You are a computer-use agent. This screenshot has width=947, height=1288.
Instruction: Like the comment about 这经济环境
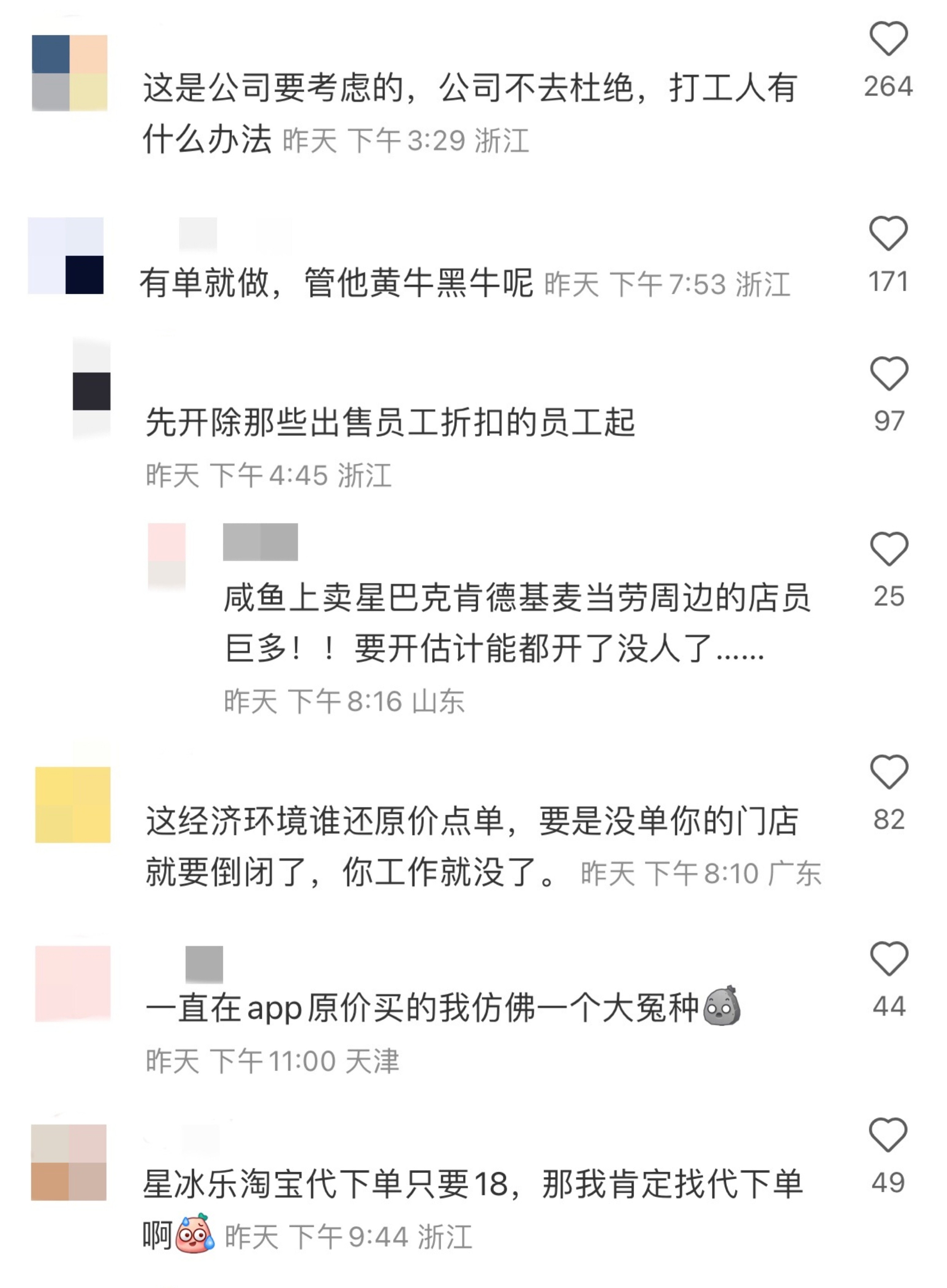pos(888,772)
